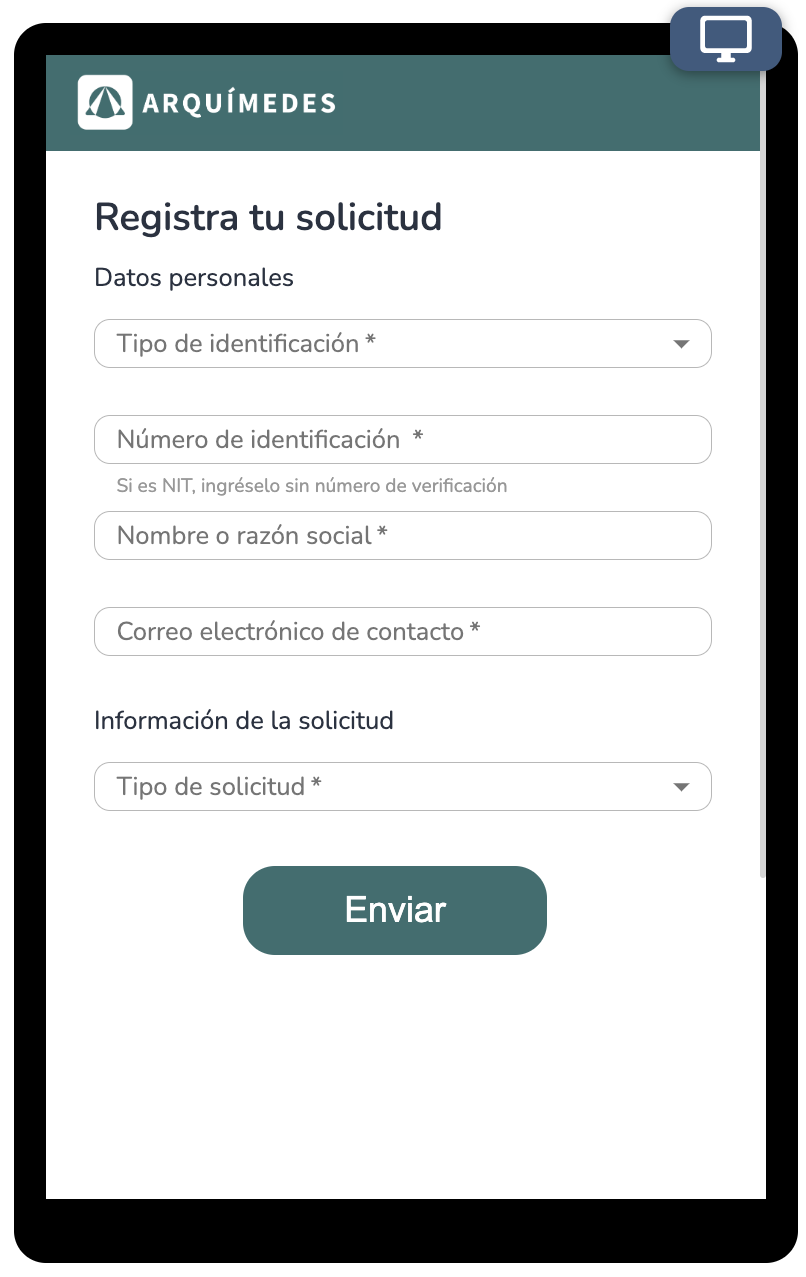Select the Nombre o razón social field
The width and height of the screenshot is (806, 1277).
[x=402, y=535]
